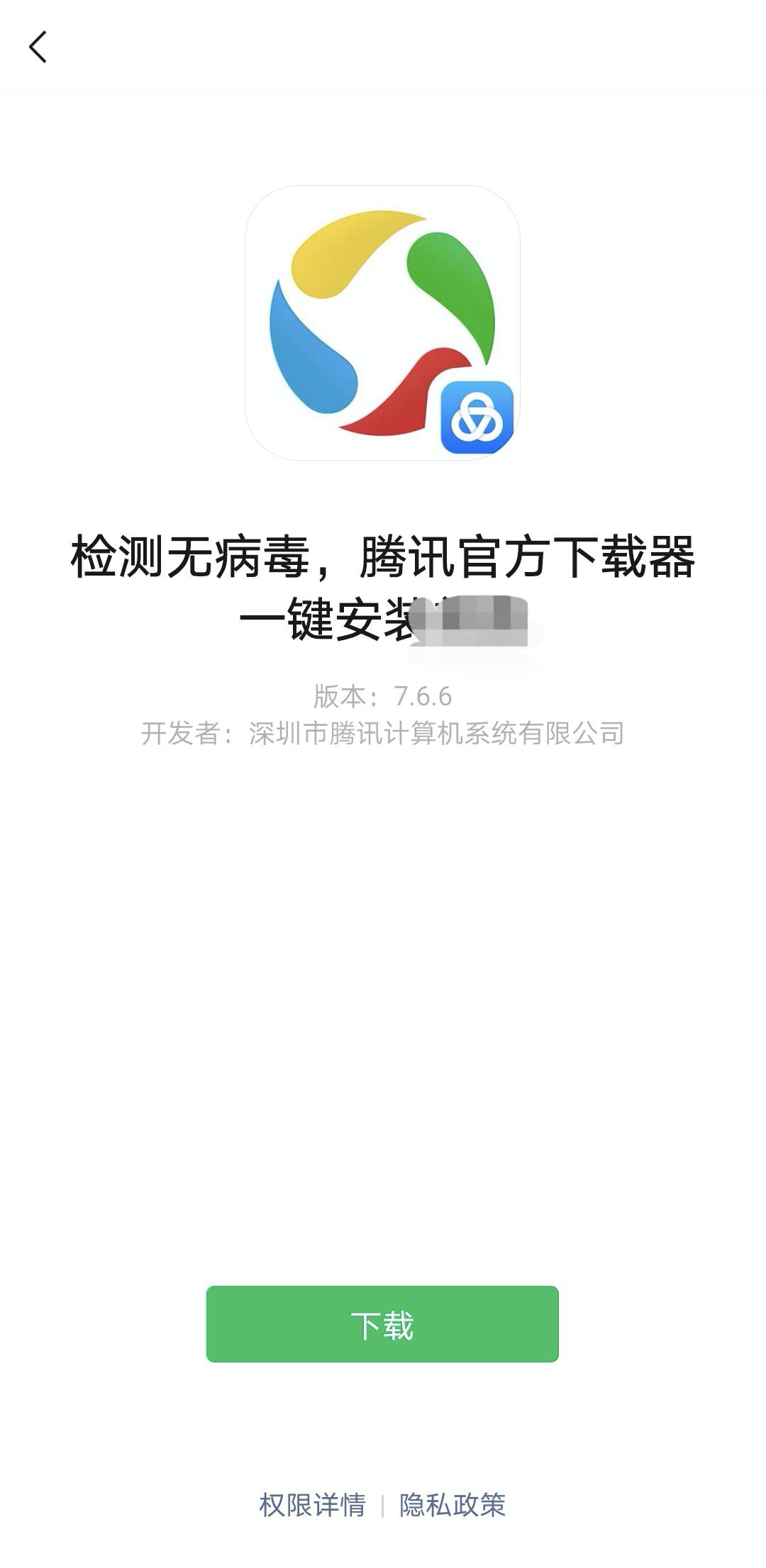
Task: Click the headline 检测无病毒，腾讯官方下载器
Action: pos(383,559)
